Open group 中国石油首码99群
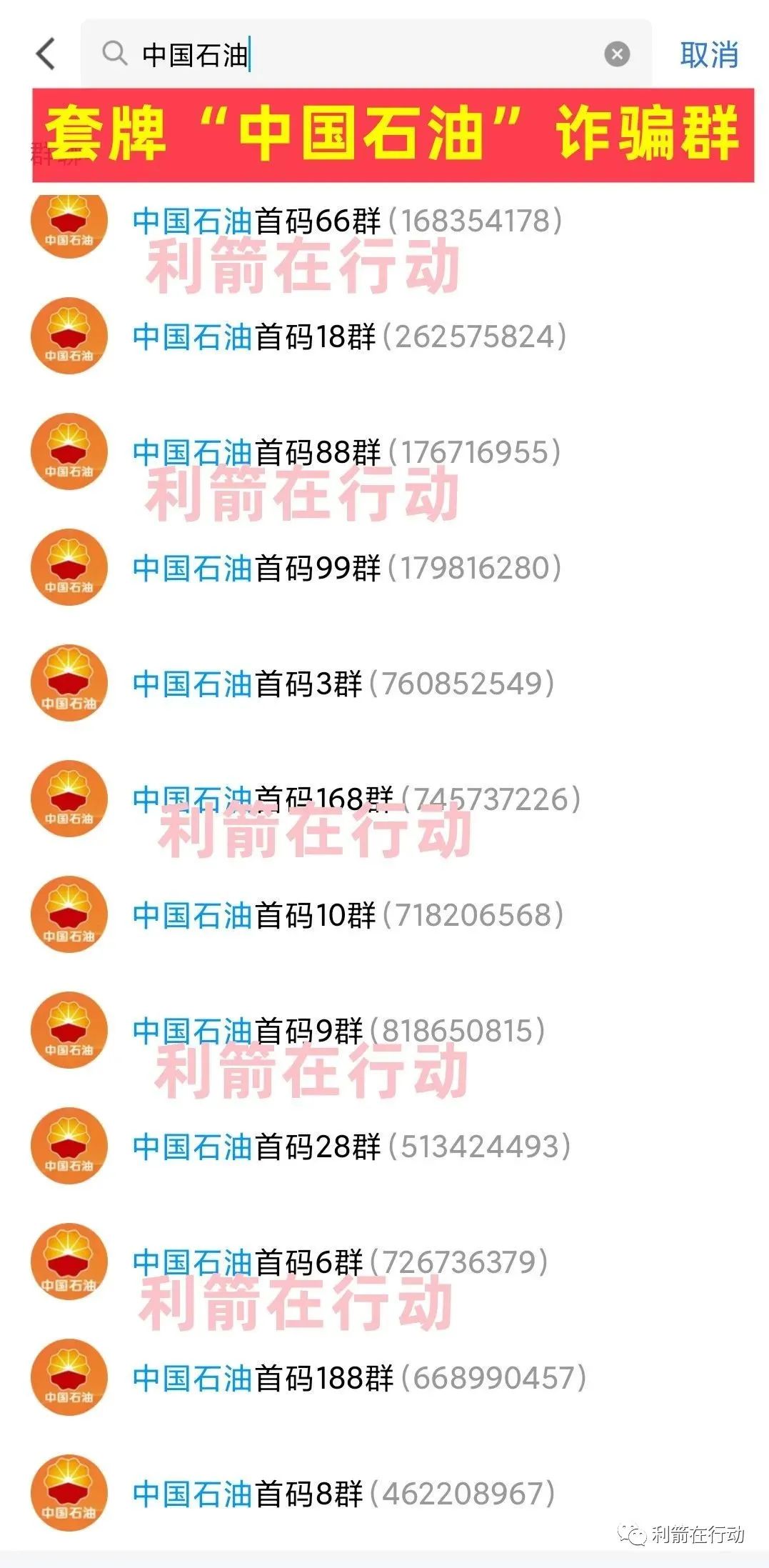Viewport: 769px width, 1568px height. pos(384,567)
